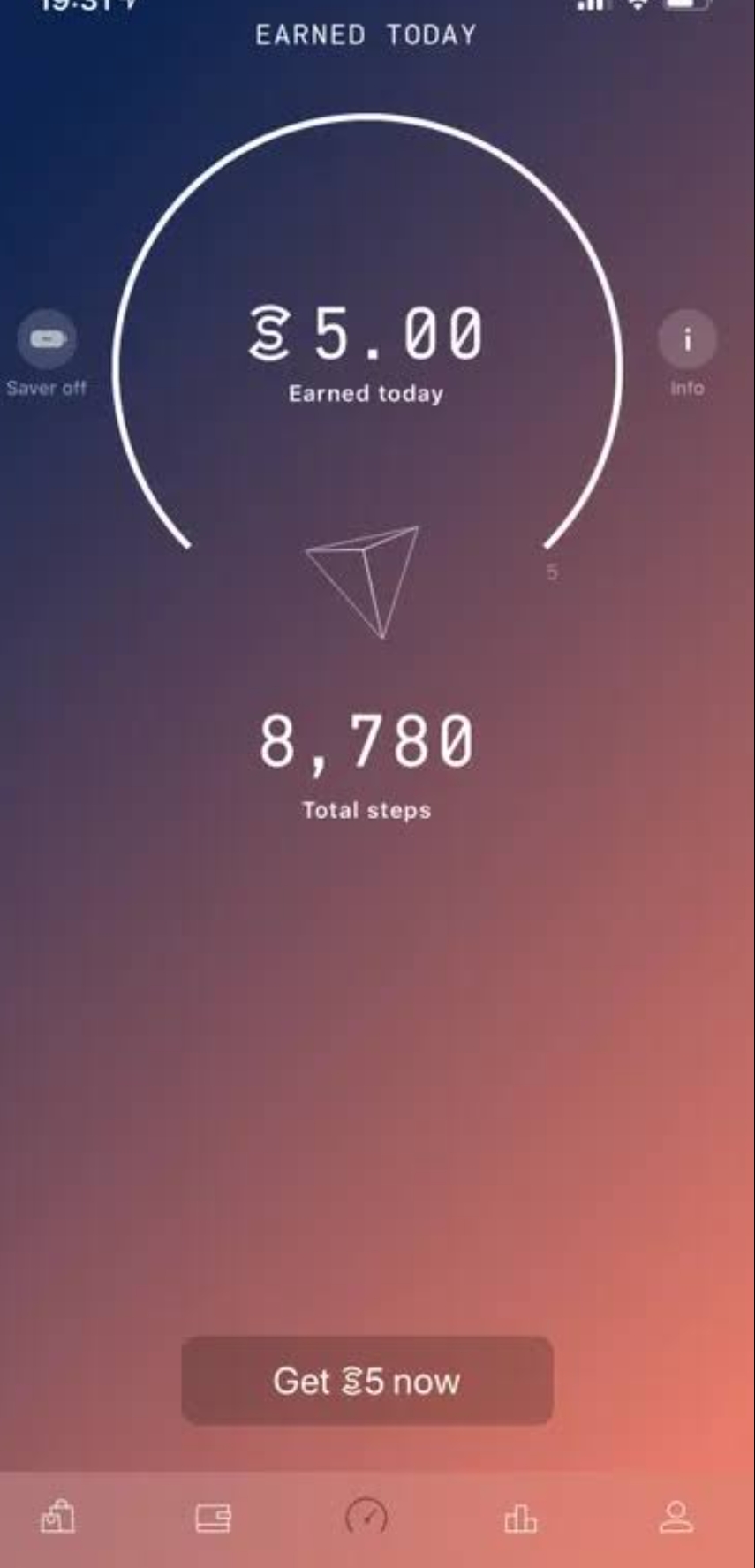
Task: Open the leaderboard chart tab
Action: [x=520, y=1519]
